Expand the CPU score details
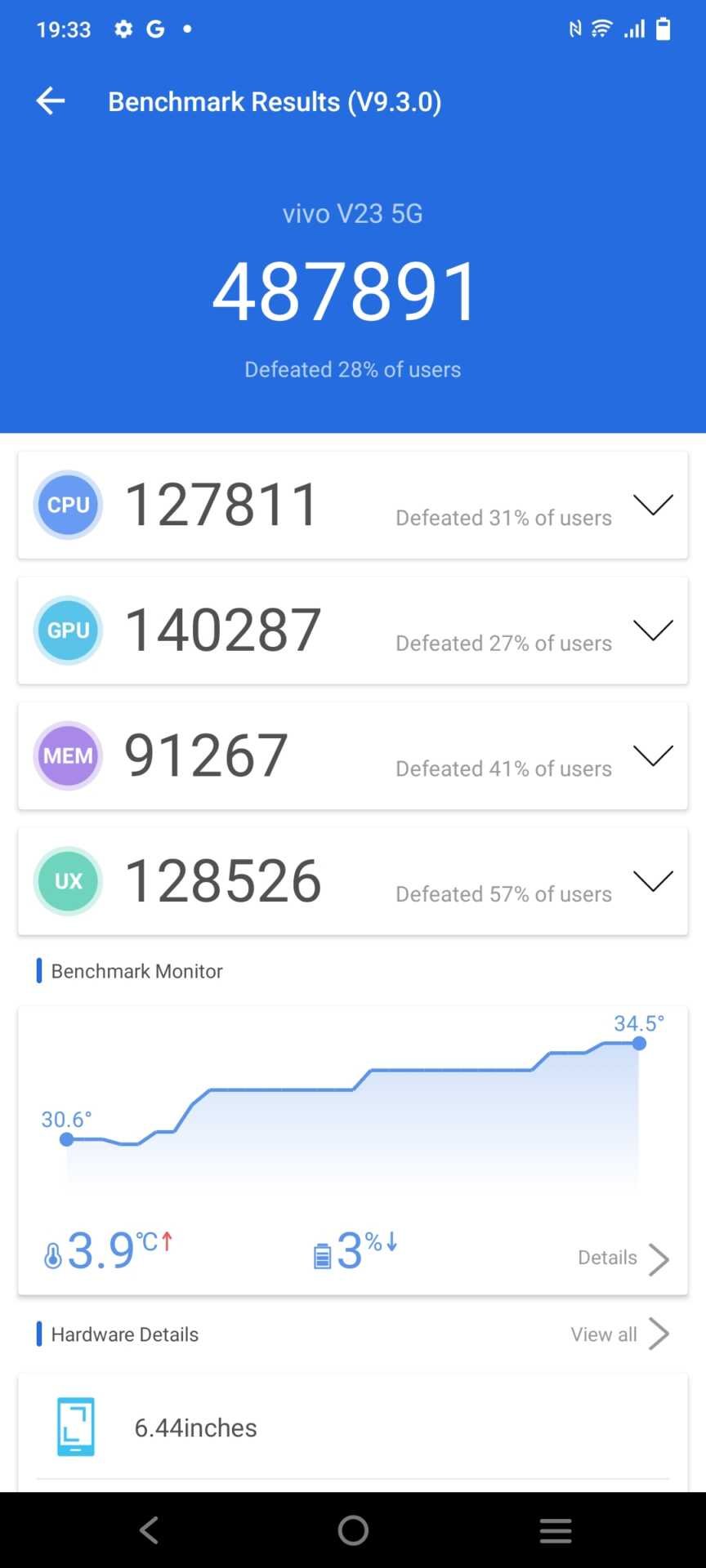This screenshot has height=1568, width=706. tap(653, 505)
